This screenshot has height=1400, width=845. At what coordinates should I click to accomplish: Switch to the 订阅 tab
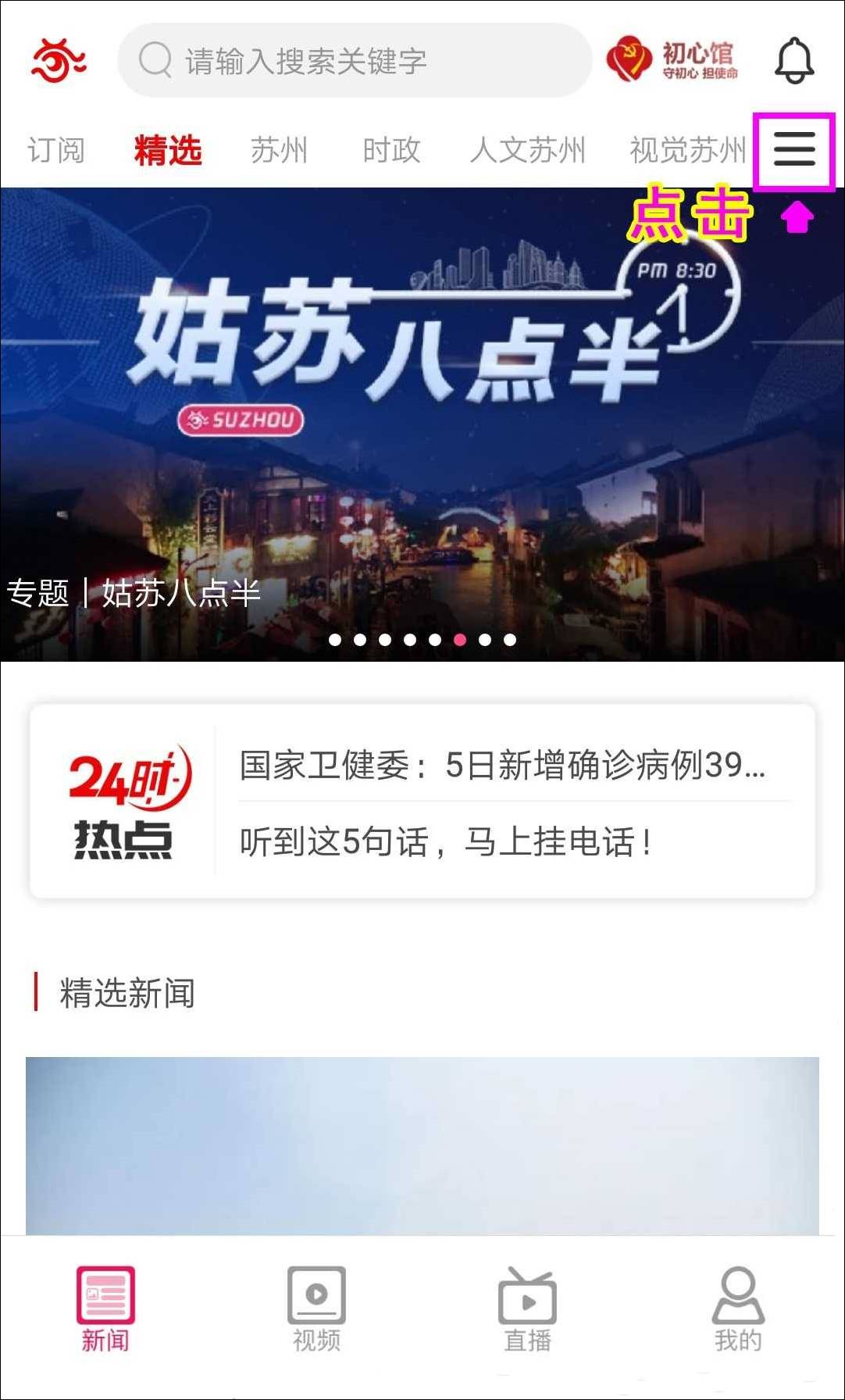(55, 150)
